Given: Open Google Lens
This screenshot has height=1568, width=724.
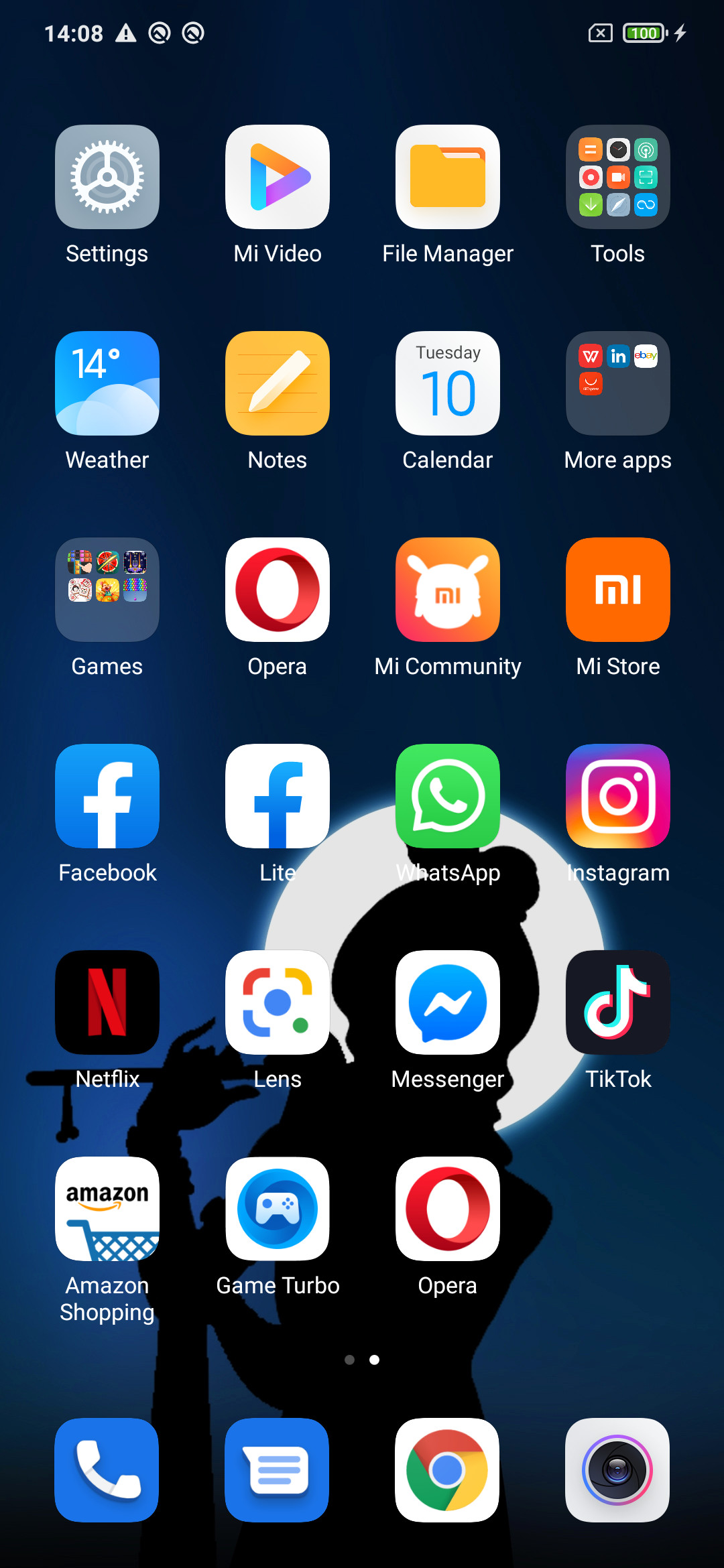Looking at the screenshot, I should point(278,1002).
